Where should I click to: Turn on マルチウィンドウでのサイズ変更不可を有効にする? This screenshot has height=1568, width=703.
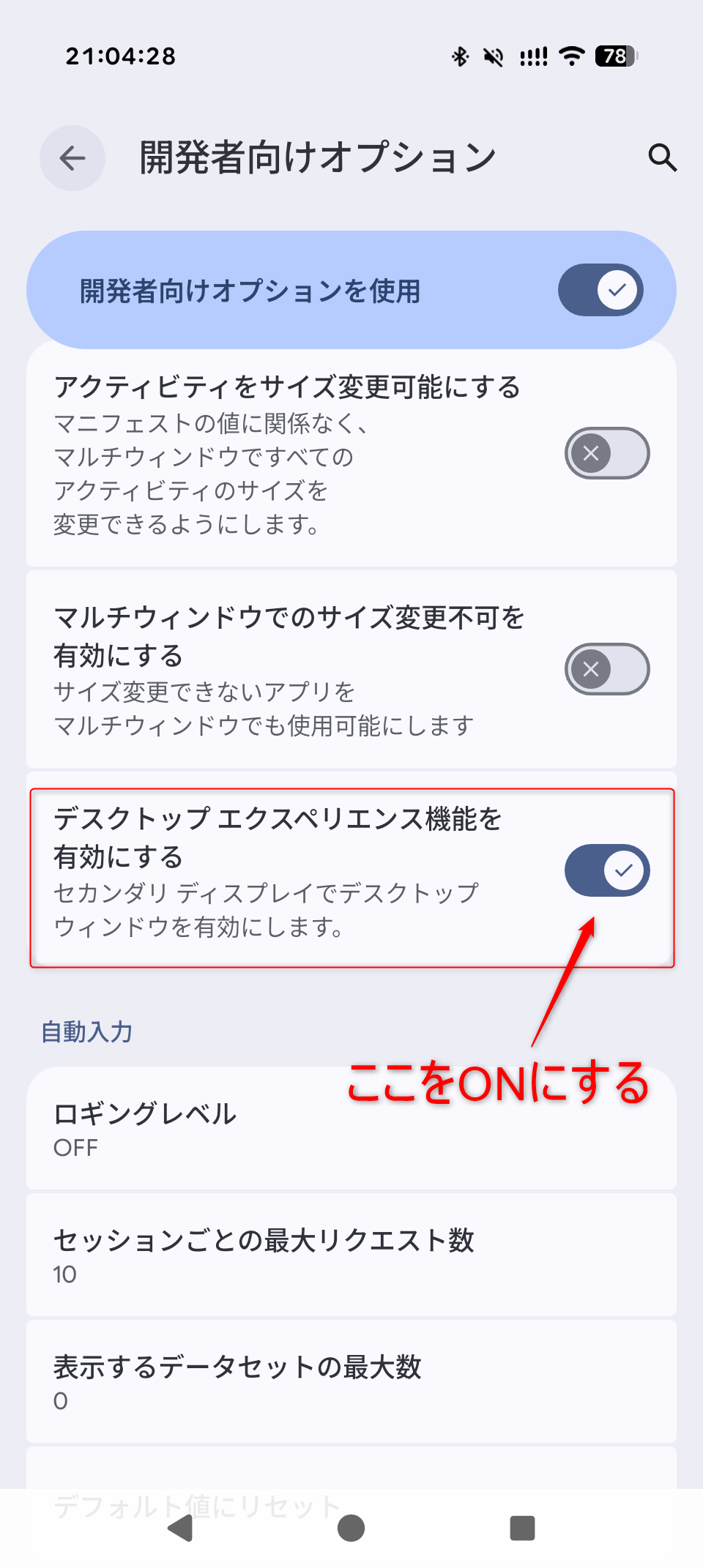click(x=606, y=669)
